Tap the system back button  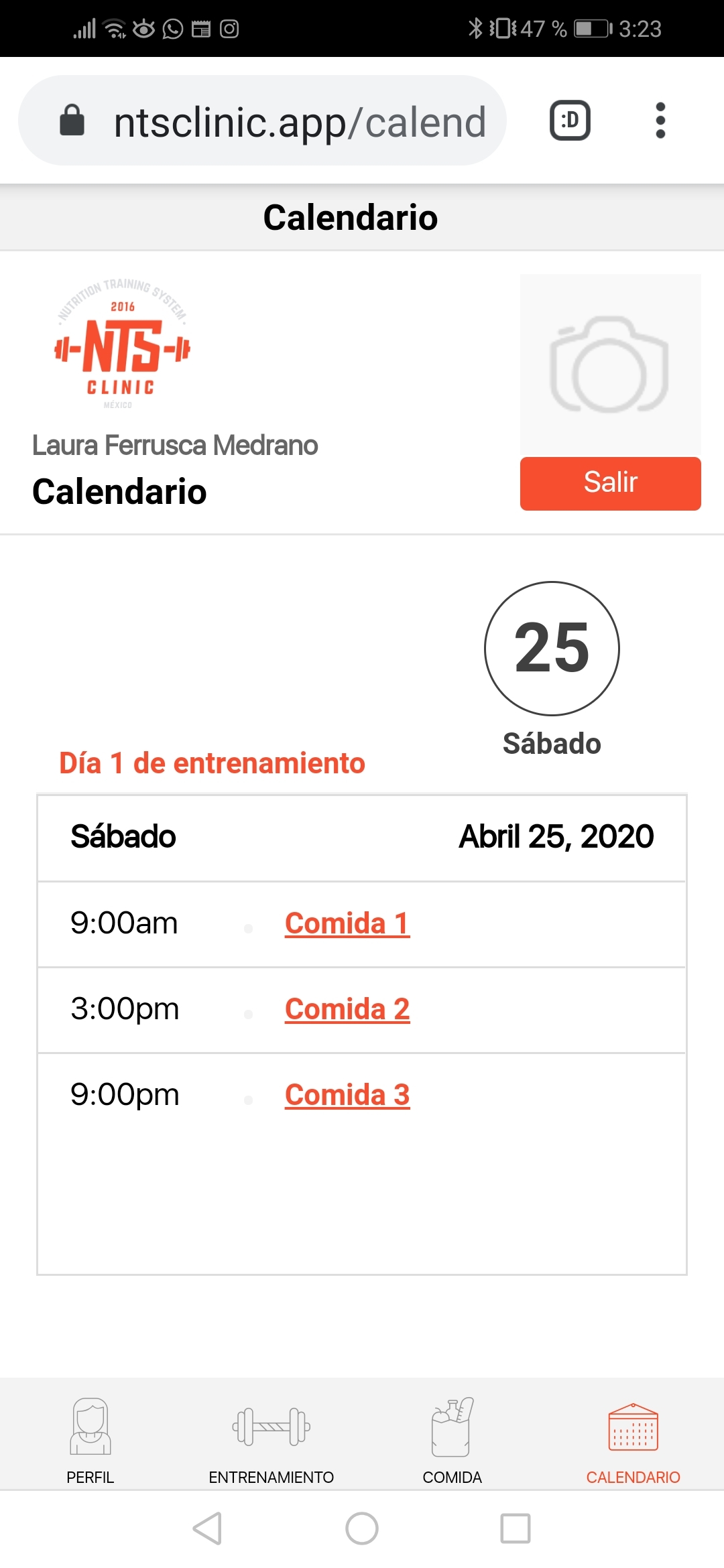(207, 1528)
